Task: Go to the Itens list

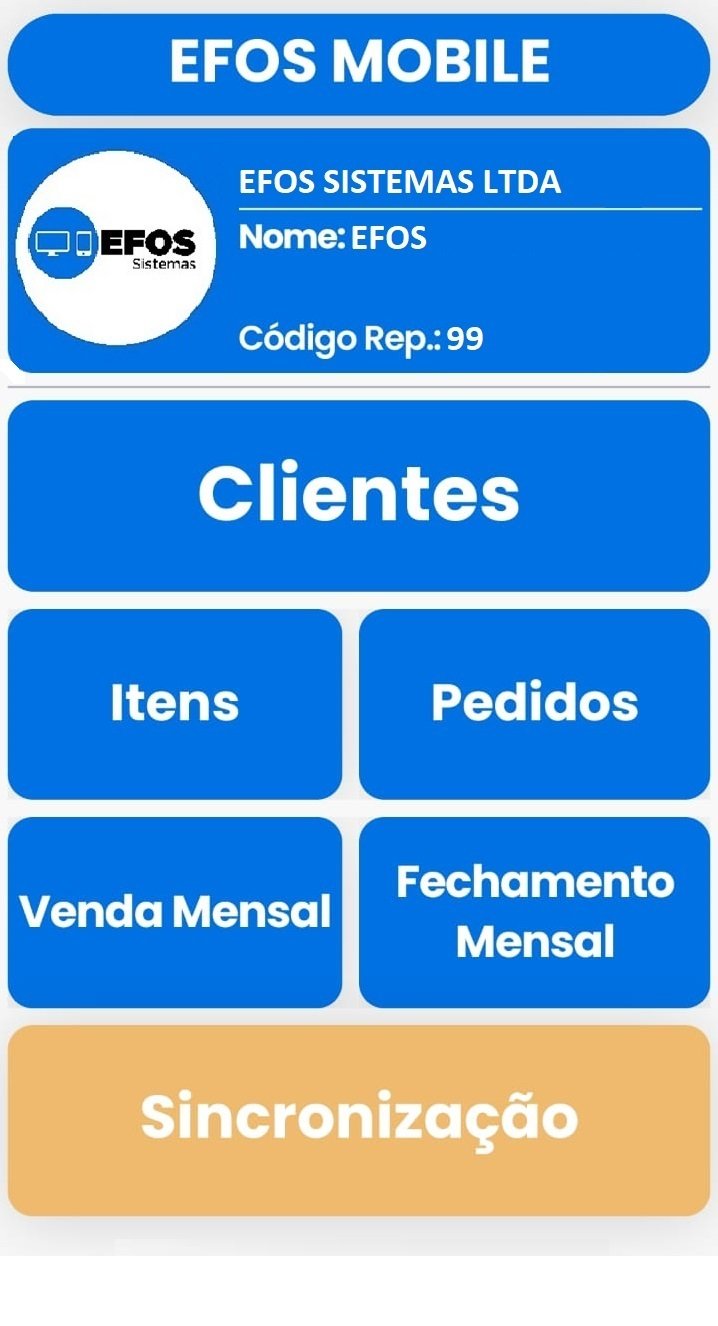Action: click(x=175, y=703)
